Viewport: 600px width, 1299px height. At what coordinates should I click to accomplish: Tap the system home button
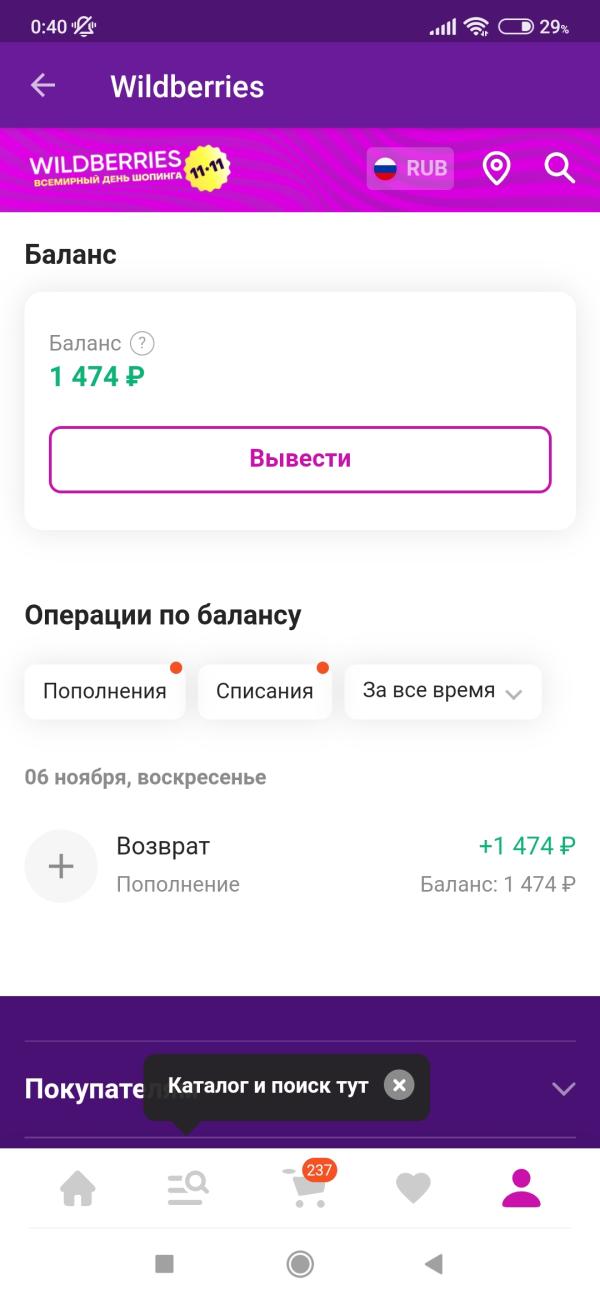click(x=300, y=1264)
